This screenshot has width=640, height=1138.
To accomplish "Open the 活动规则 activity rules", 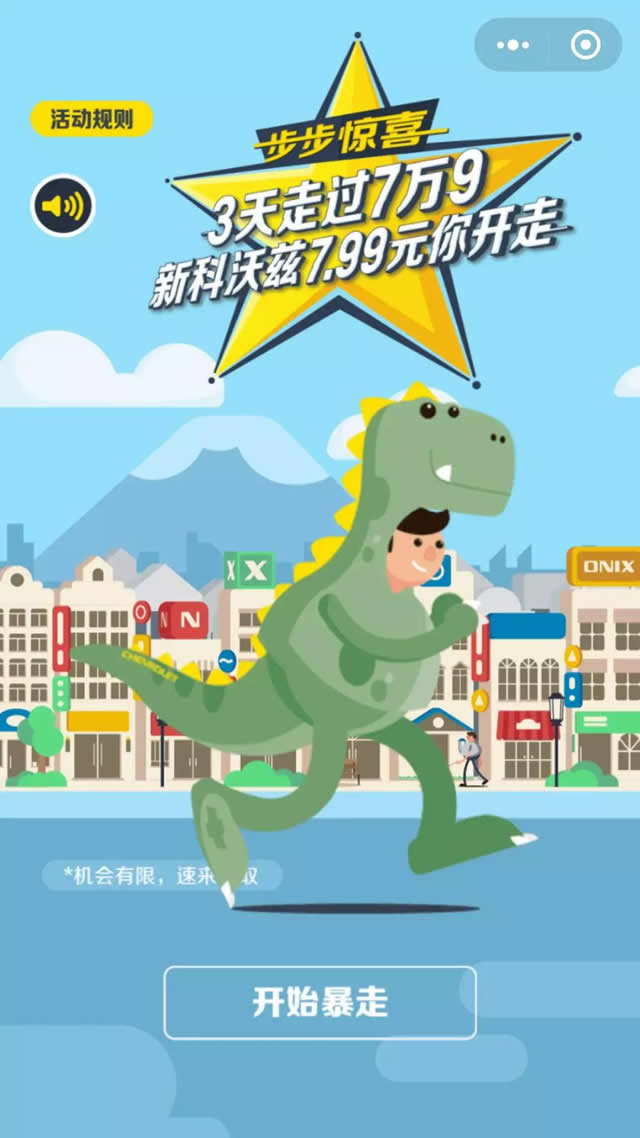I will pyautogui.click(x=91, y=119).
